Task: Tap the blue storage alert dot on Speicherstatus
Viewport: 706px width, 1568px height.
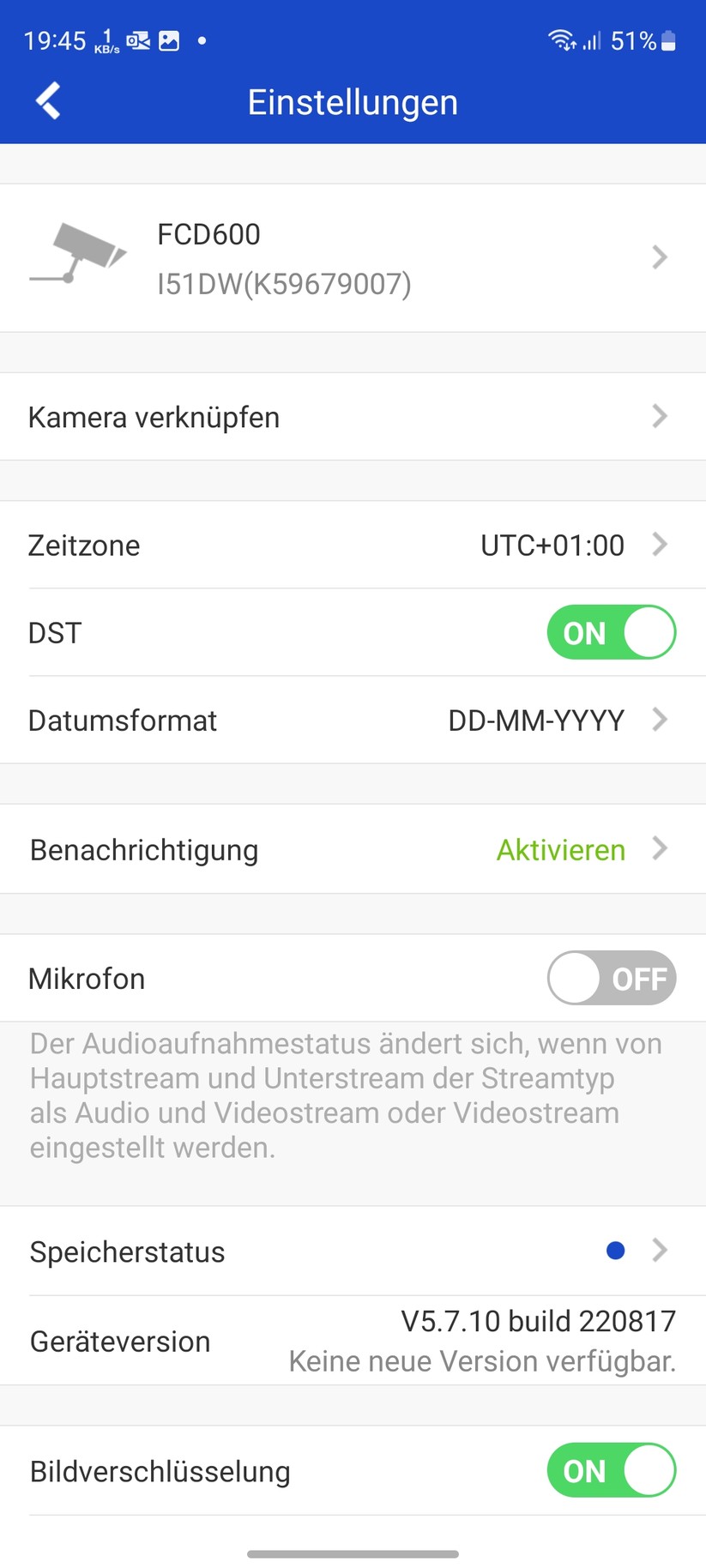Action: (615, 1251)
